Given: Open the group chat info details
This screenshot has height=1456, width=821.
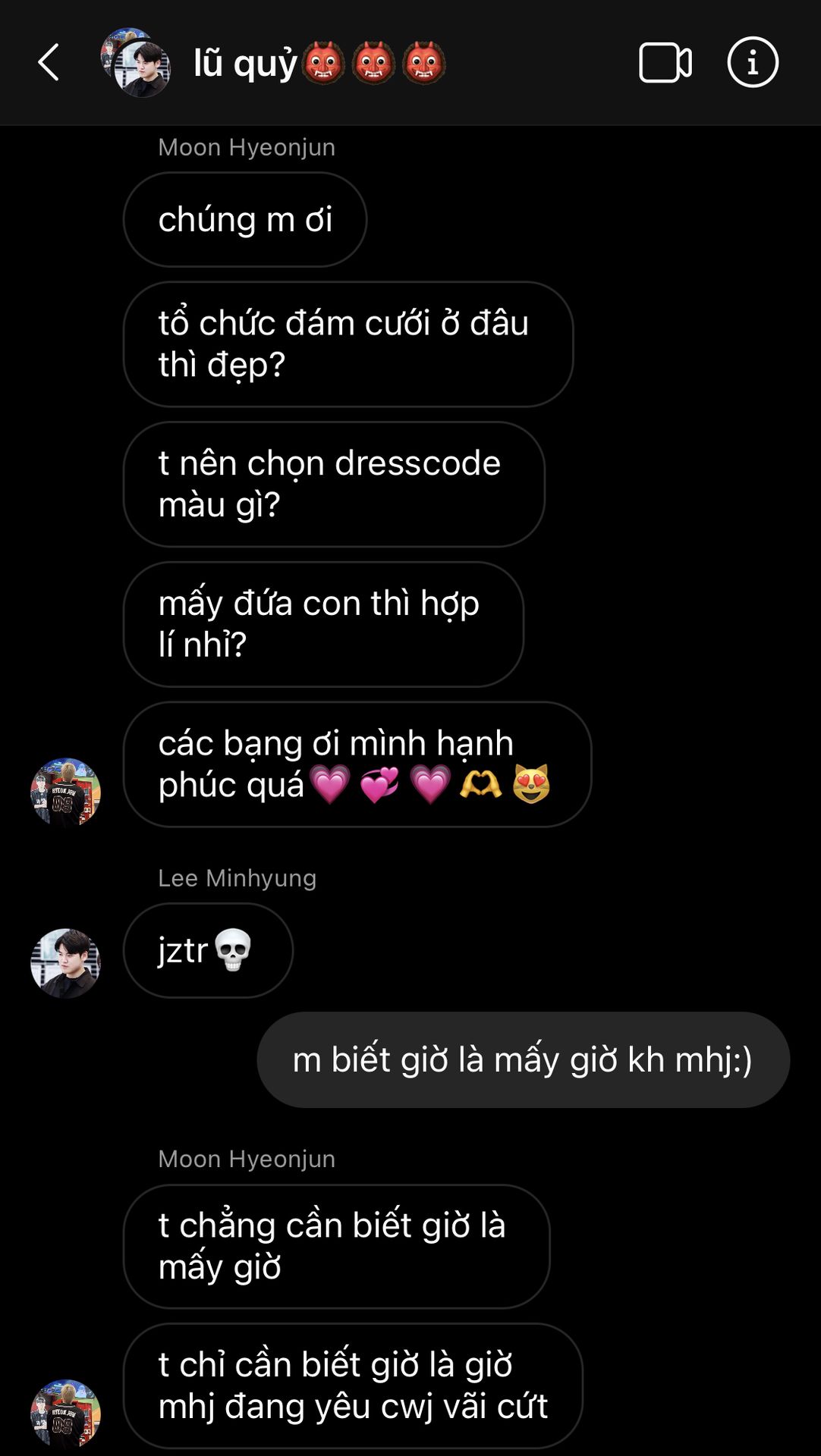Looking at the screenshot, I should coord(753,62).
